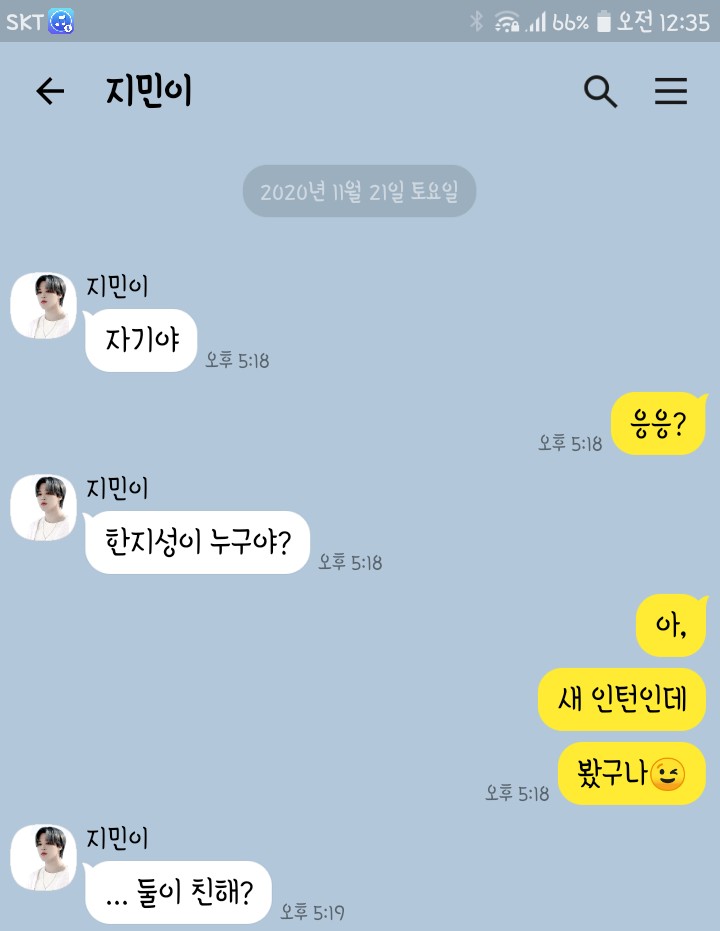Go back to the chat list
Viewport: 720px width, 931px height.
pos(49,92)
